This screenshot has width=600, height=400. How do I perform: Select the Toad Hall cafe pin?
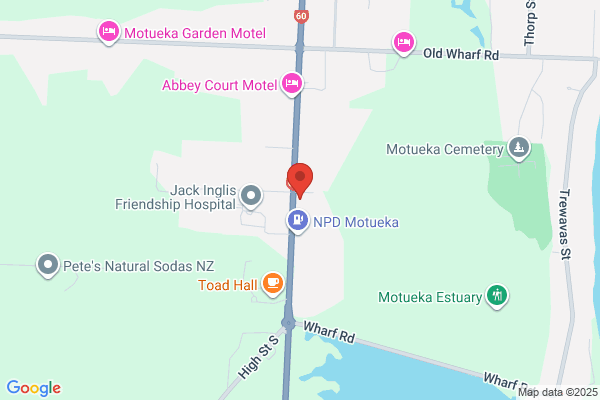[x=272, y=285]
